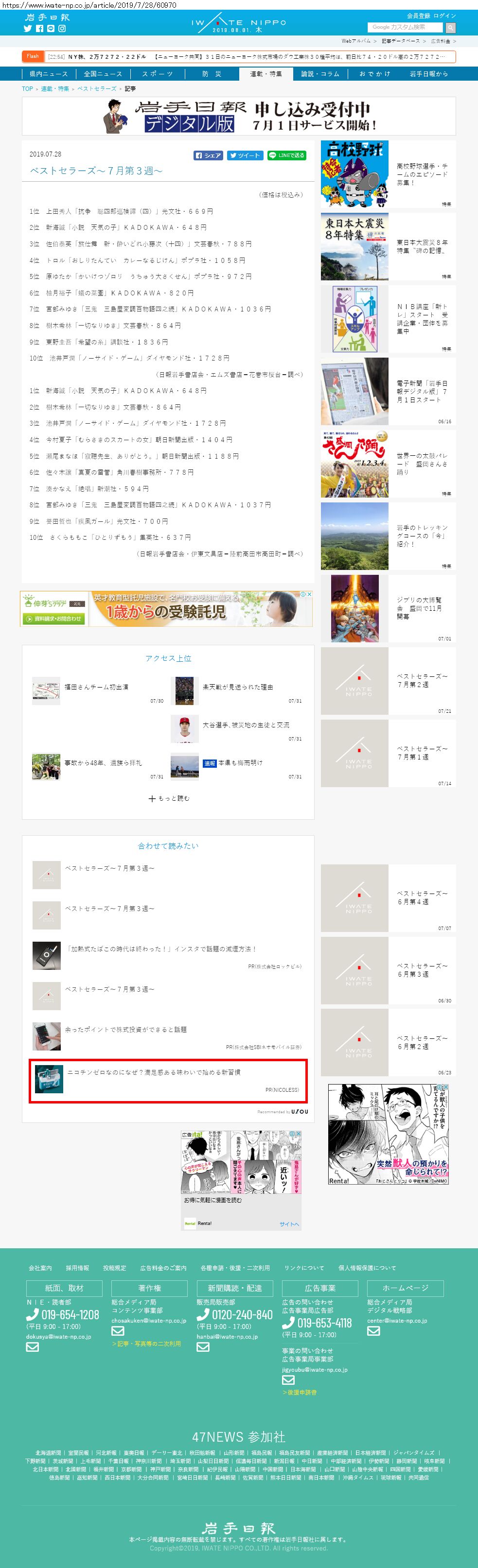Go to 岩手日報から tab
The height and width of the screenshot is (1568, 478).
(428, 74)
